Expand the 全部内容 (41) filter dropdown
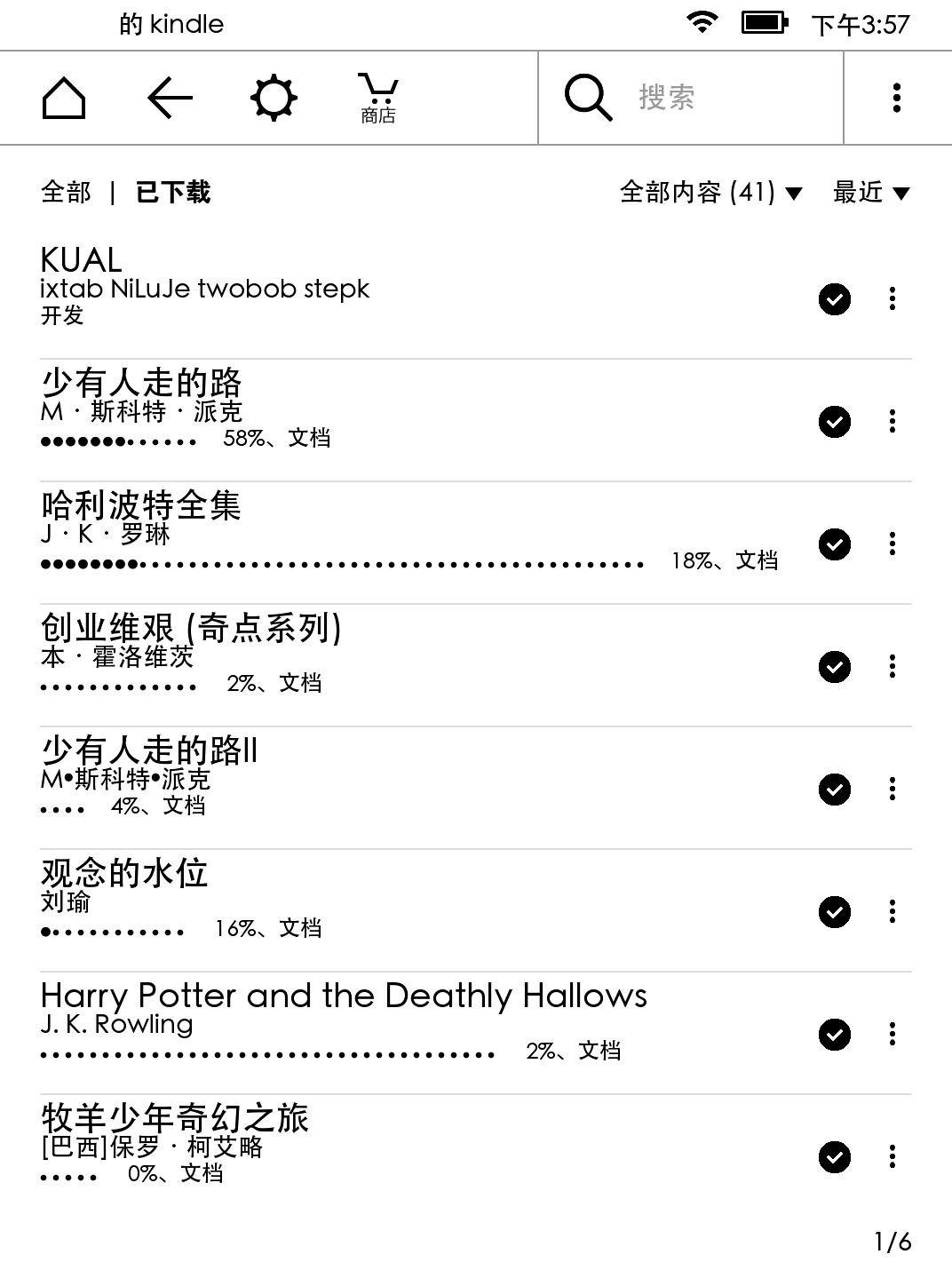Screen dimensions: 952x1286 (x=710, y=192)
